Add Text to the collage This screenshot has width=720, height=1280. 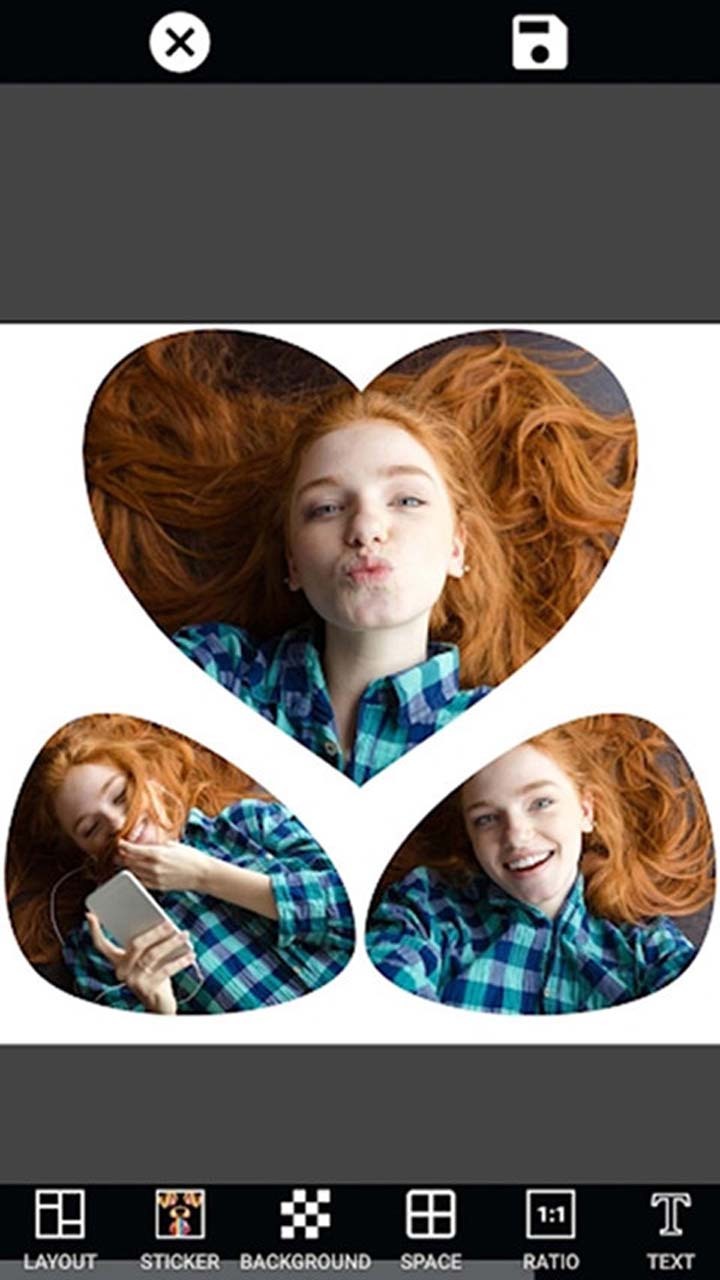tap(670, 1228)
